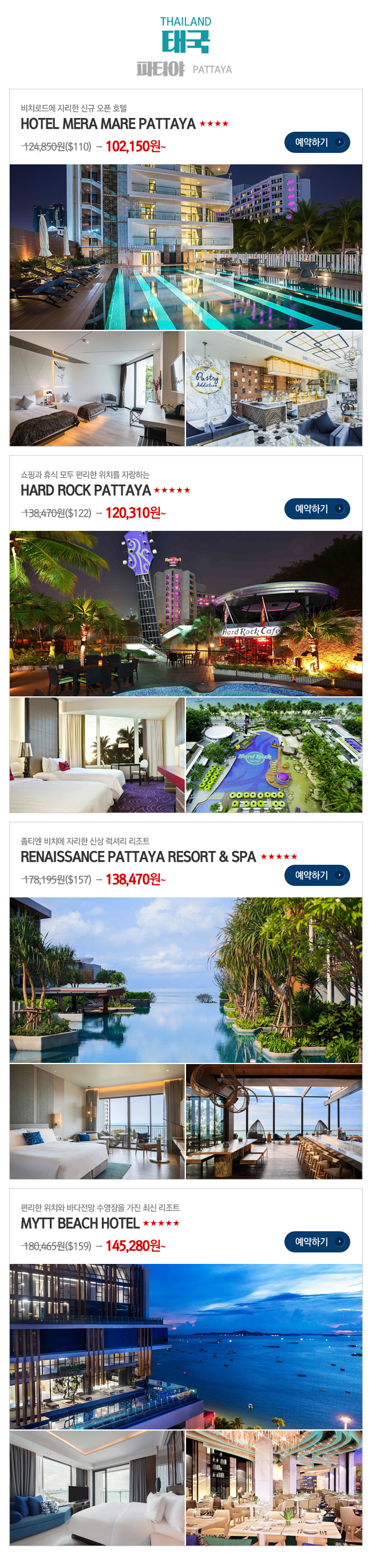Tap 예약하기 for Hard Rock Pattaya
This screenshot has height=1568, width=372.
(x=316, y=509)
